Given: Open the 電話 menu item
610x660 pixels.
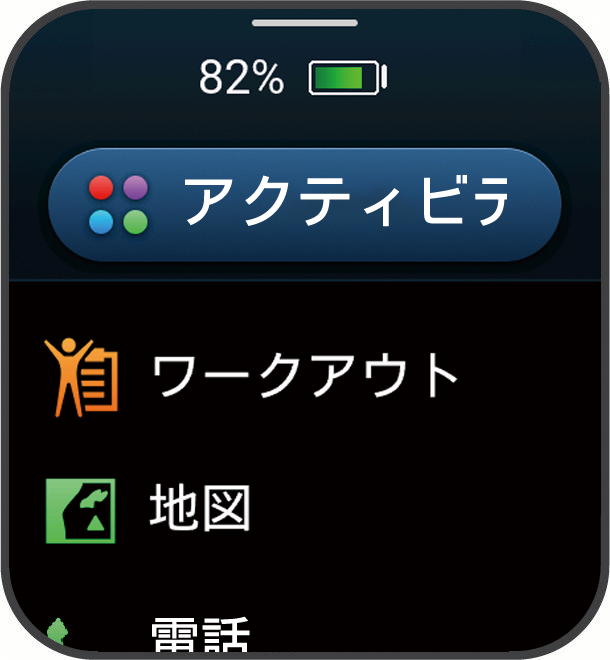Looking at the screenshot, I should coord(200,636).
